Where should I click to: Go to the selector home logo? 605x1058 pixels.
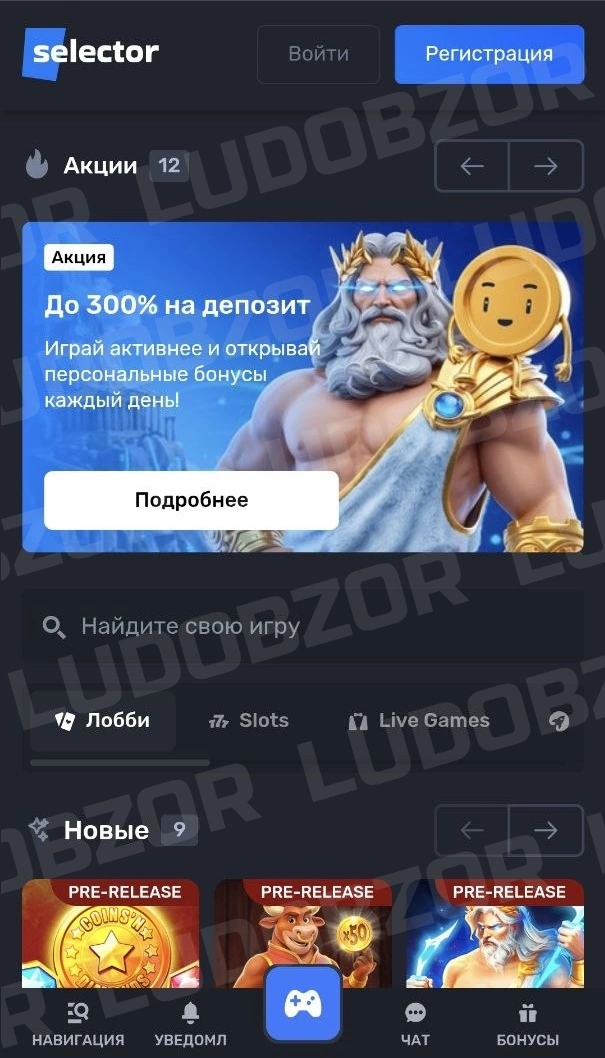click(91, 53)
